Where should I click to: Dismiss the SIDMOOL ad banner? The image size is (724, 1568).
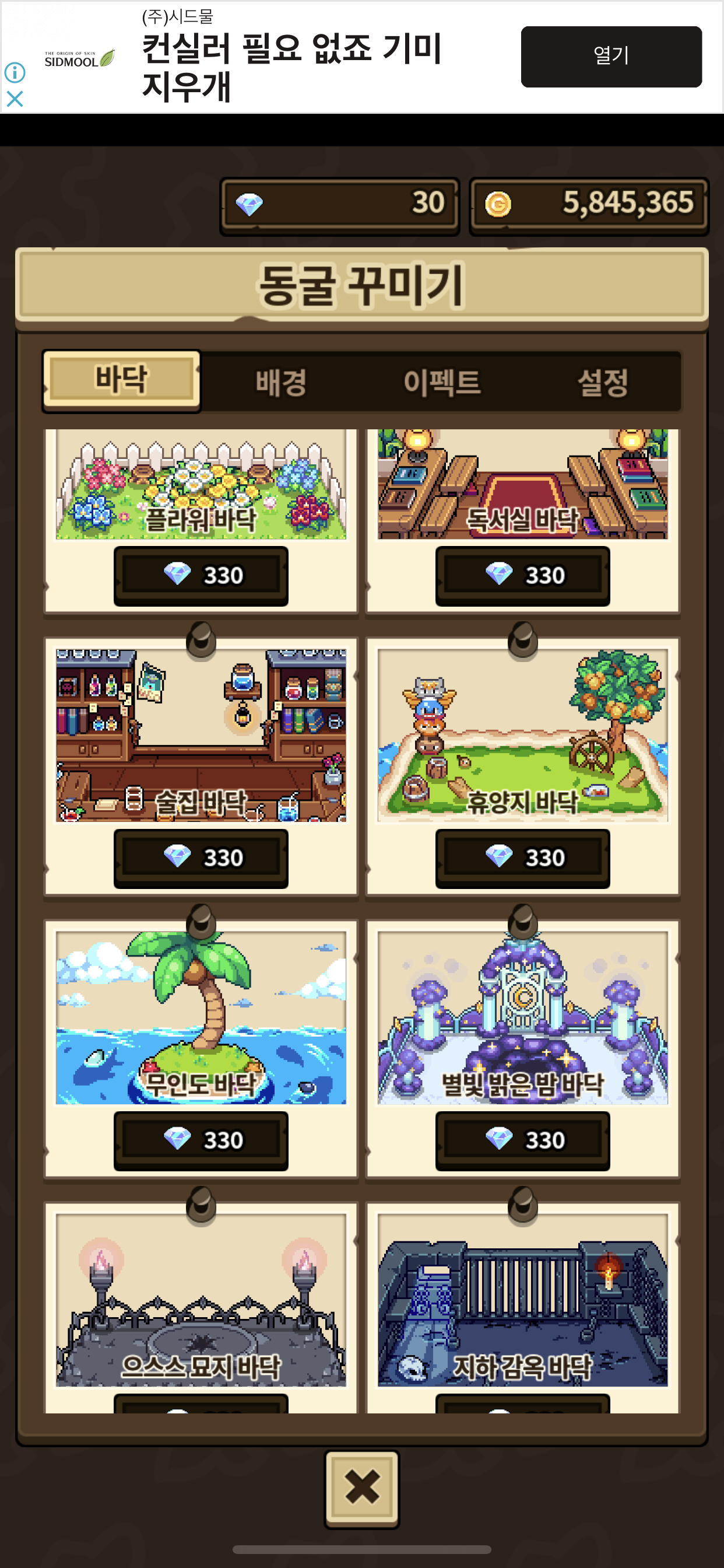click(15, 99)
